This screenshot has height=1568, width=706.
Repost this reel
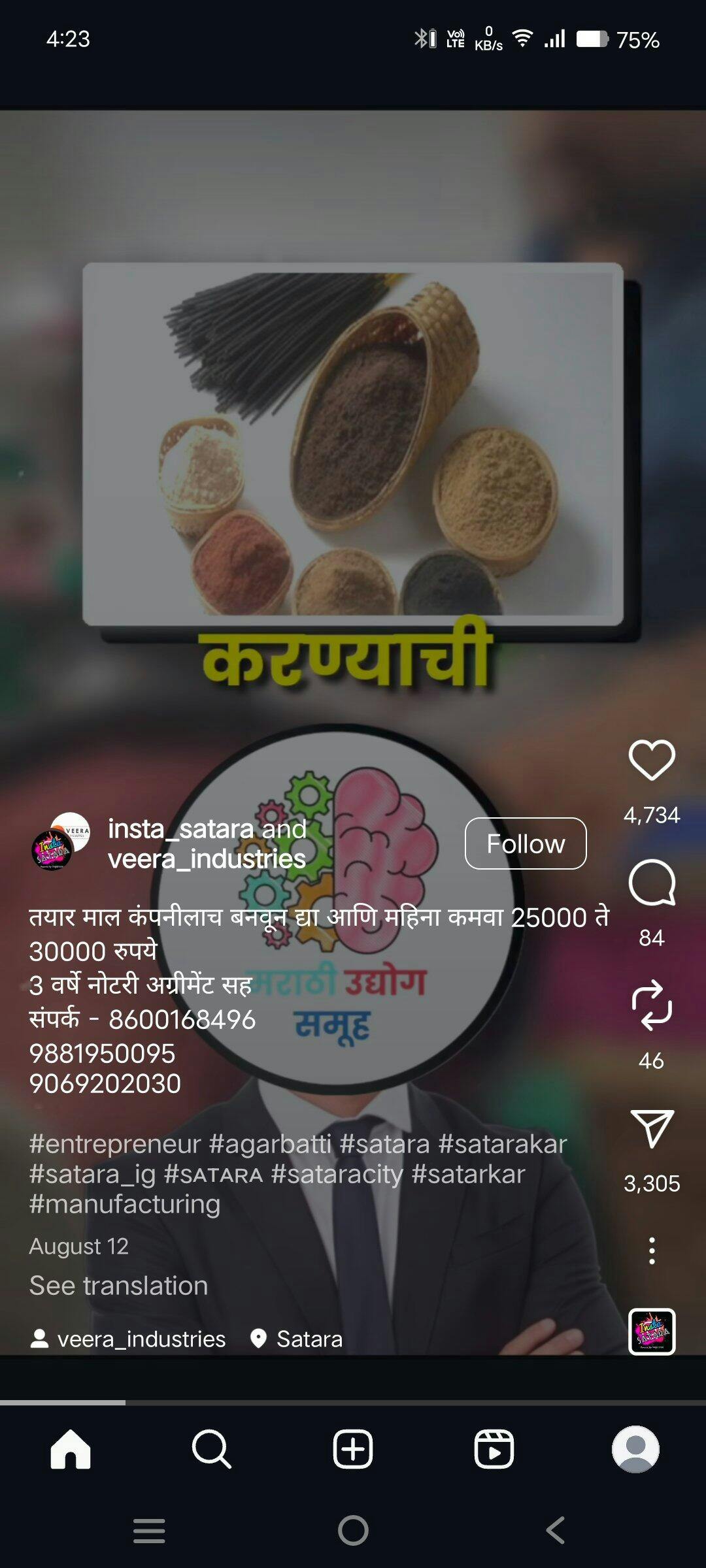point(651,1005)
